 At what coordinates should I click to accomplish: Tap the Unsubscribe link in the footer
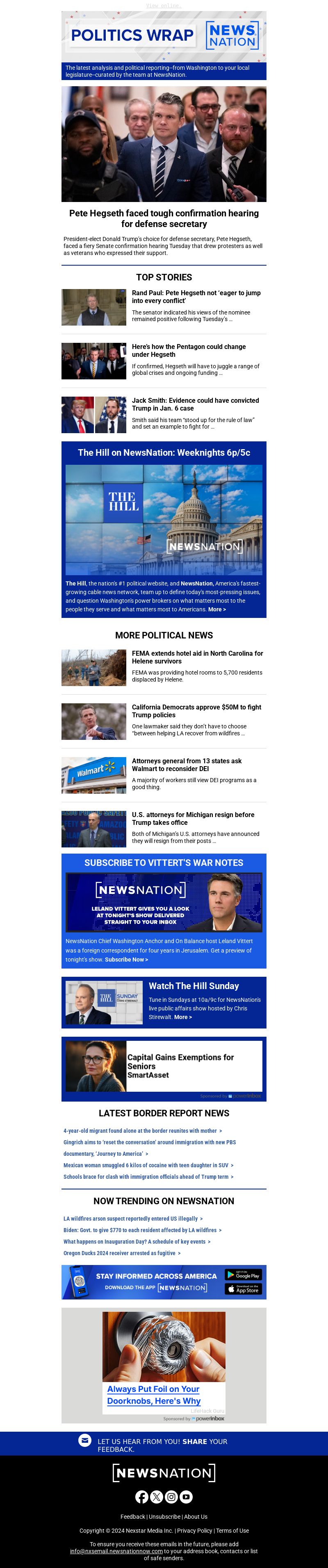tap(164, 1516)
